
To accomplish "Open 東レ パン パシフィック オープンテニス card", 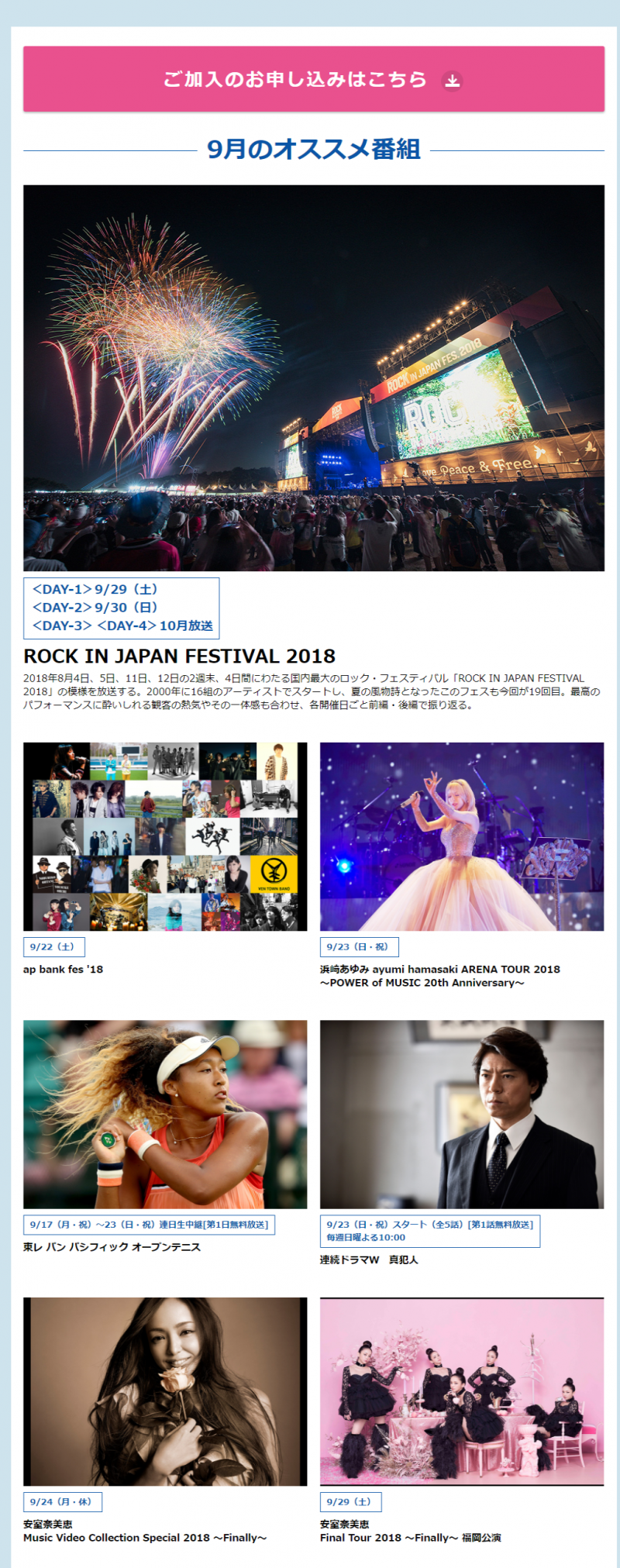I will (165, 1114).
